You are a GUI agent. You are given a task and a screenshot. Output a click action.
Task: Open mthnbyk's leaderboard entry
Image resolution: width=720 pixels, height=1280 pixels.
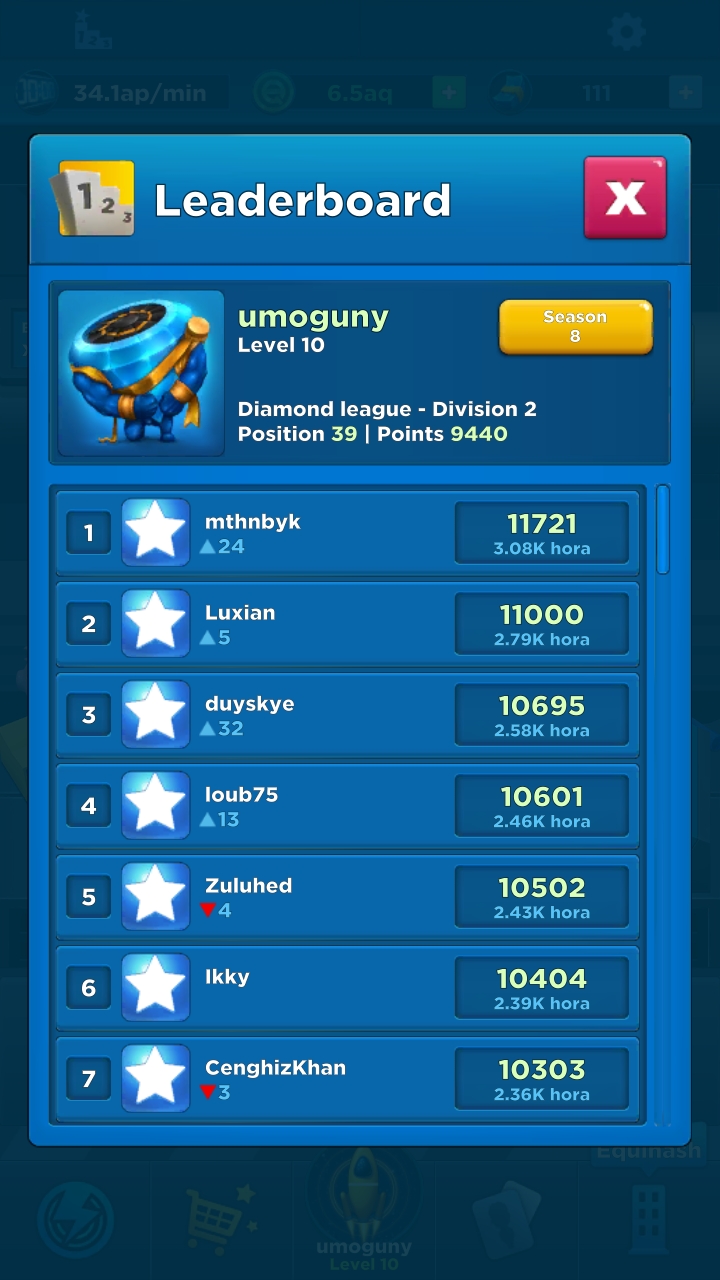tap(347, 533)
